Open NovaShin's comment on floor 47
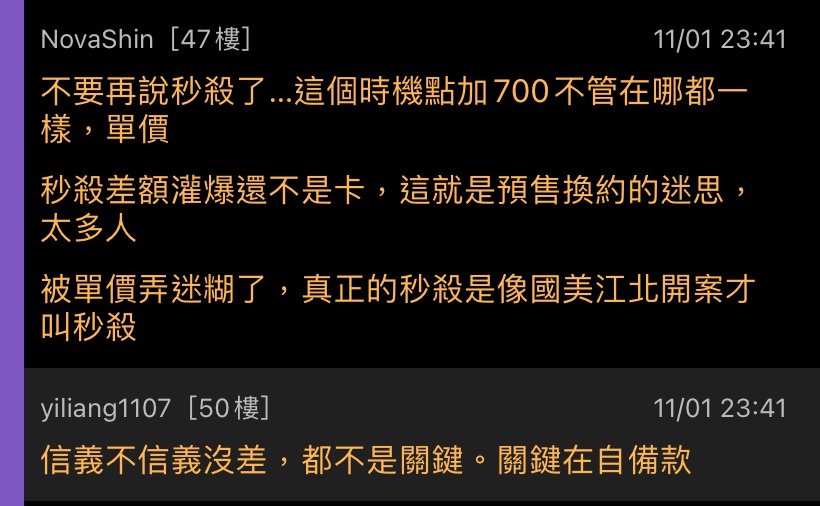The image size is (820, 506). click(x=400, y=200)
